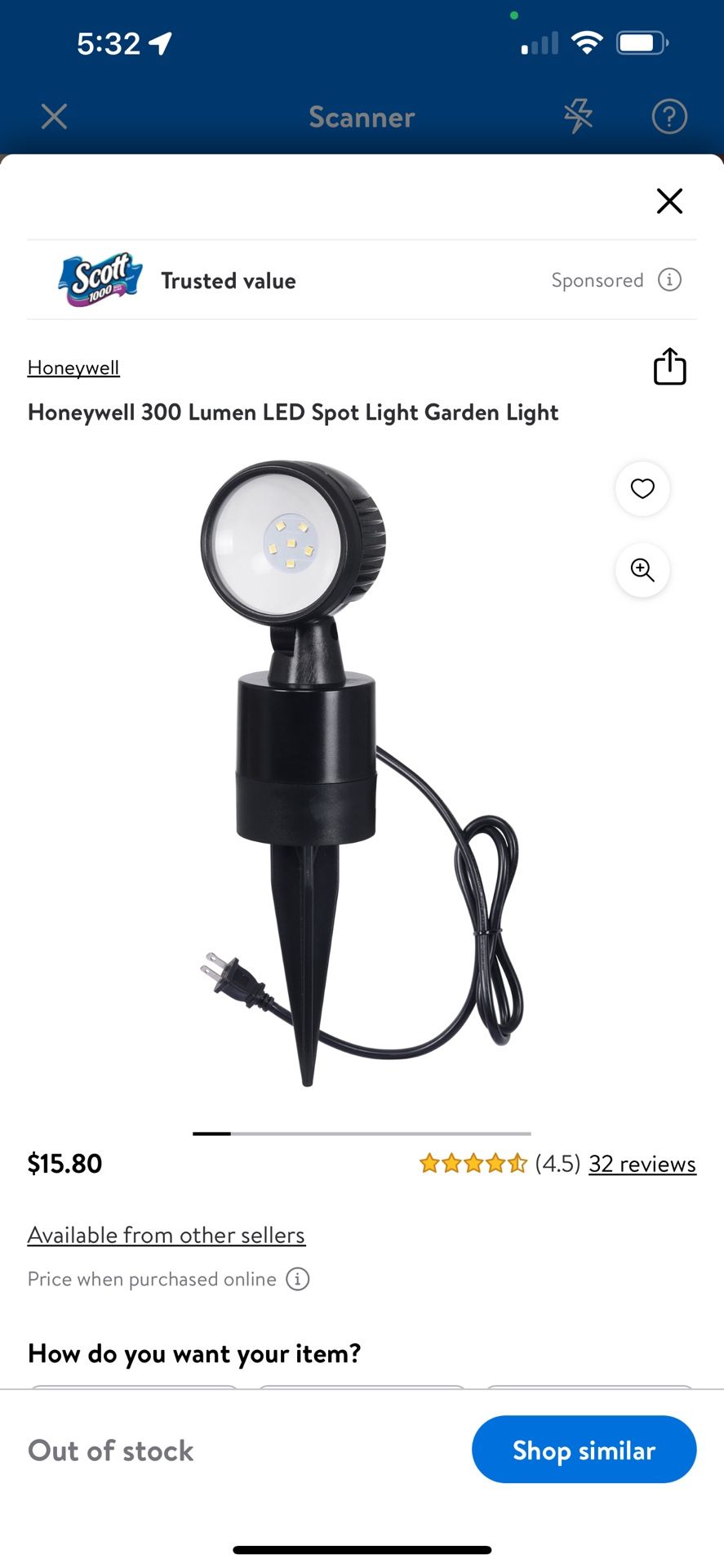The image size is (724, 1568).
Task: Tap the share icon for this product
Action: [669, 367]
